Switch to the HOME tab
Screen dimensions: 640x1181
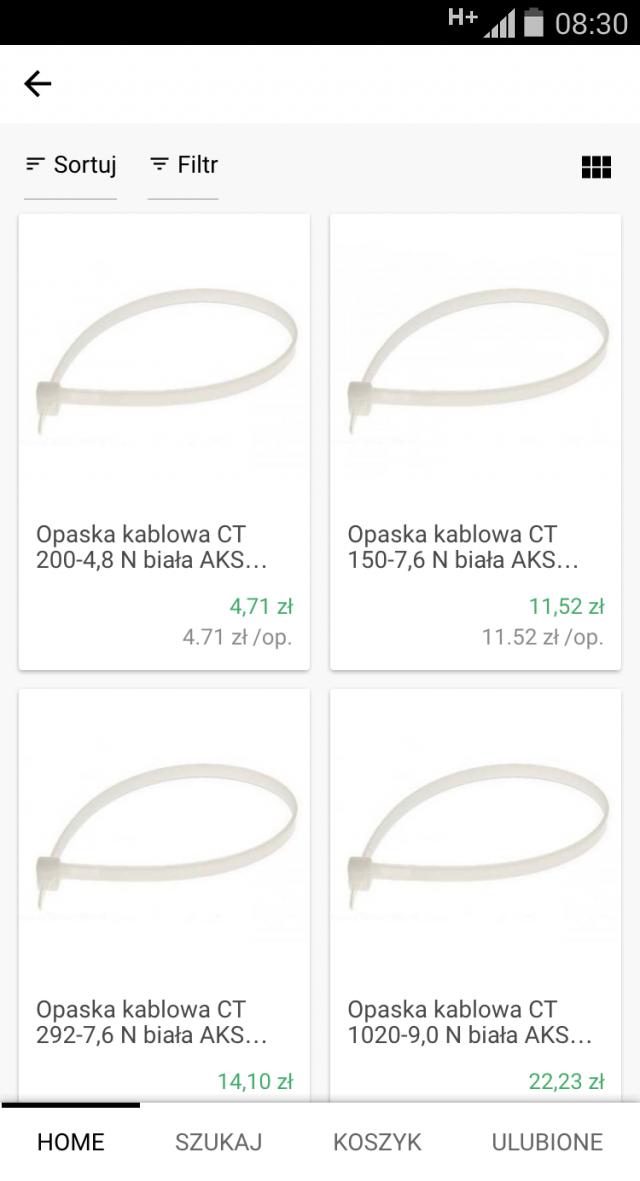(x=71, y=1142)
